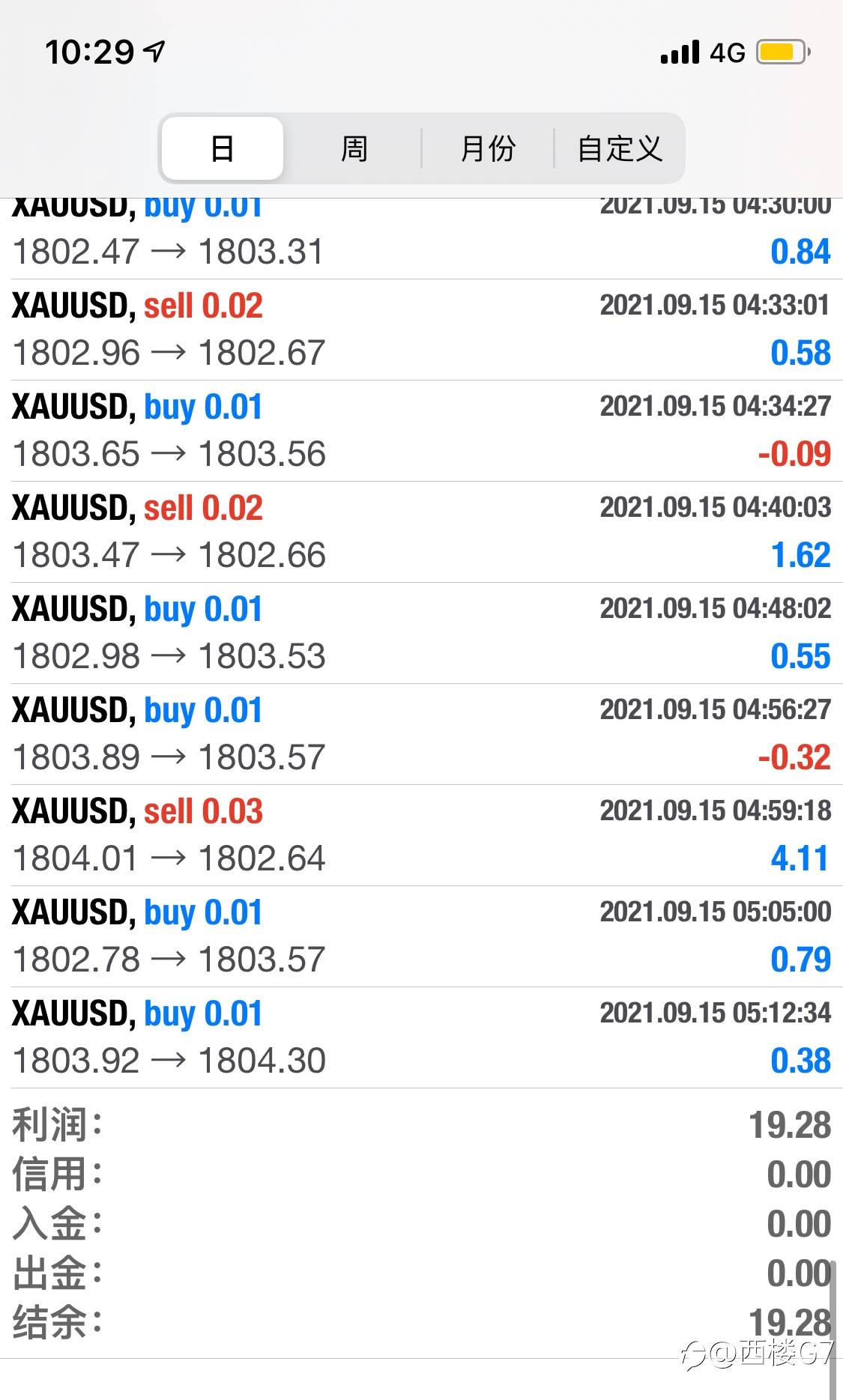The image size is (843, 1400).
Task: Open the 自定义 custom period tab
Action: [x=620, y=148]
